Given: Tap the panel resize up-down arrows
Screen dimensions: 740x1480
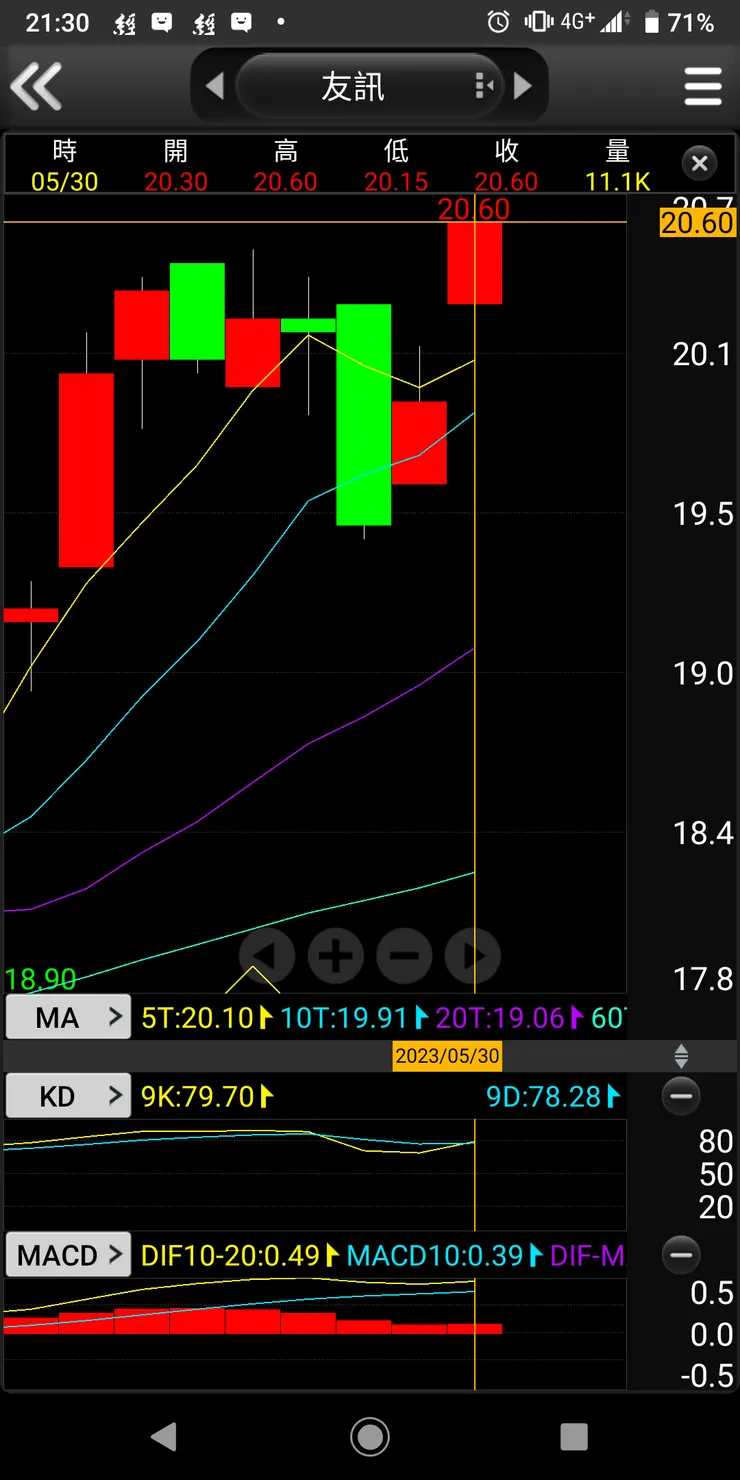Looking at the screenshot, I should point(681,1056).
